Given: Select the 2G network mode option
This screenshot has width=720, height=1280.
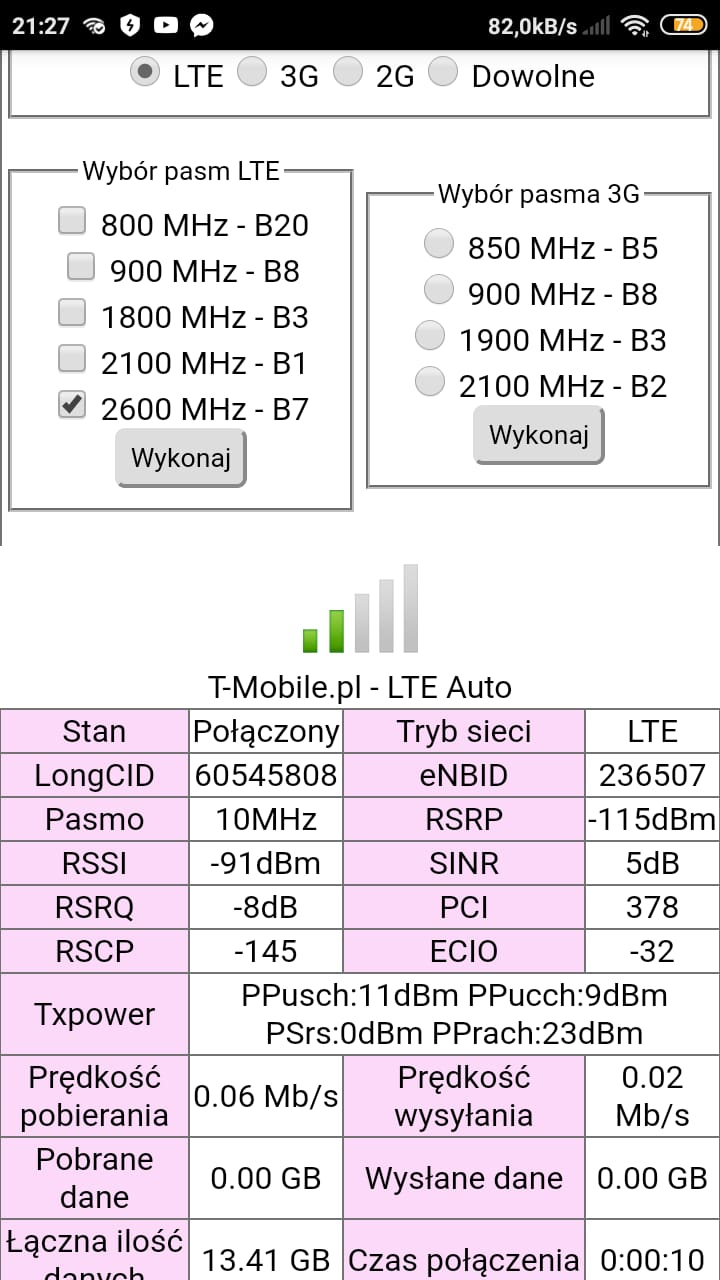Looking at the screenshot, I should (x=347, y=72).
